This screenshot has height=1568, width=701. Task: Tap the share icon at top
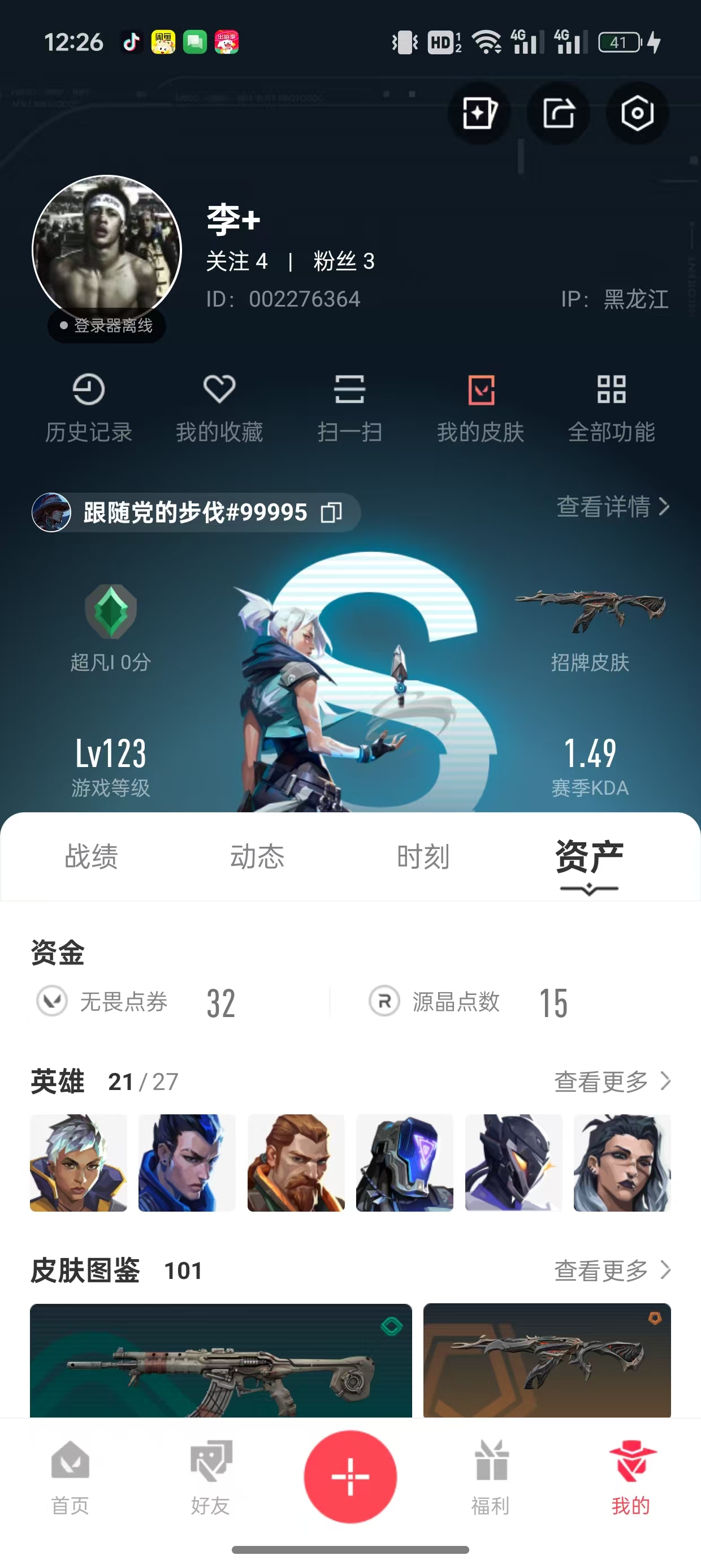[x=558, y=113]
